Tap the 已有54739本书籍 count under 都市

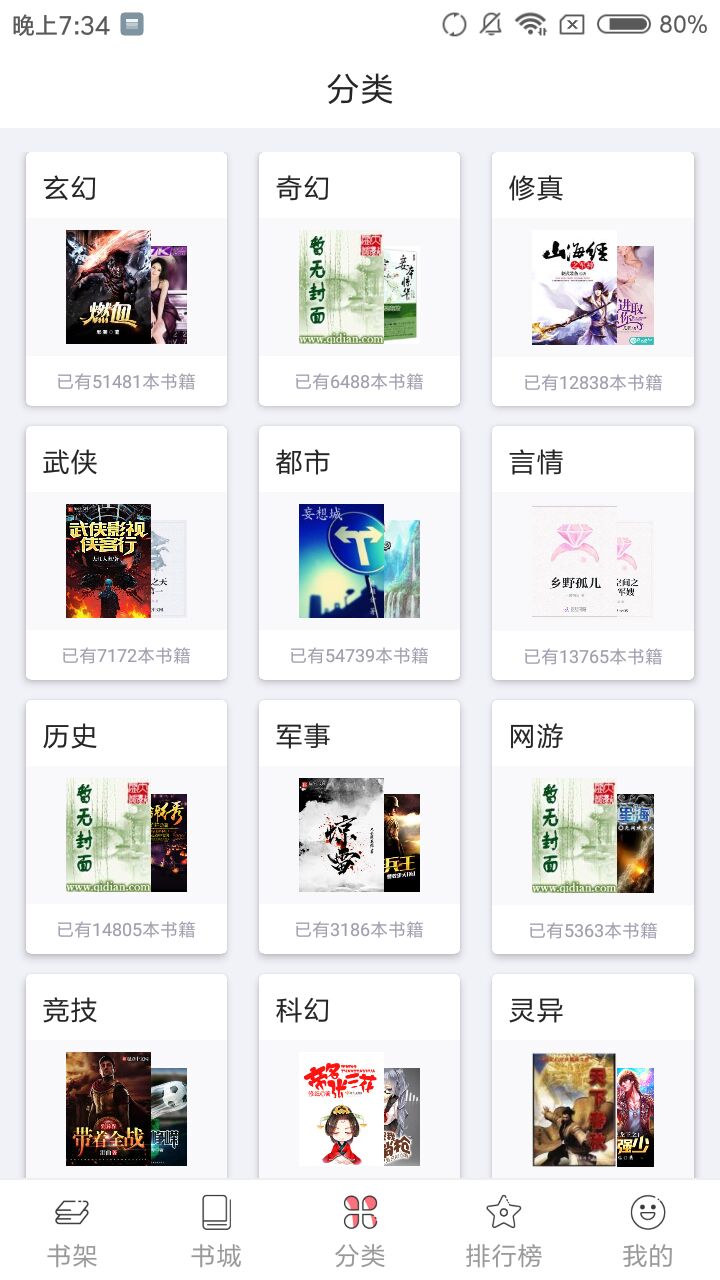tap(359, 655)
